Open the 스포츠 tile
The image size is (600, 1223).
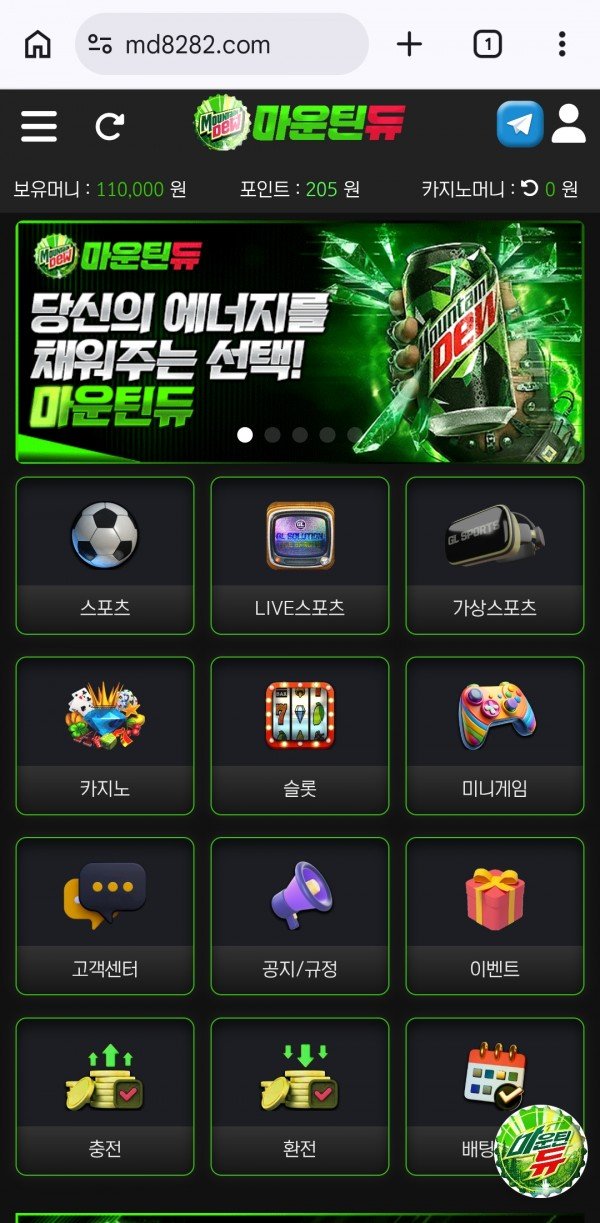coord(105,555)
